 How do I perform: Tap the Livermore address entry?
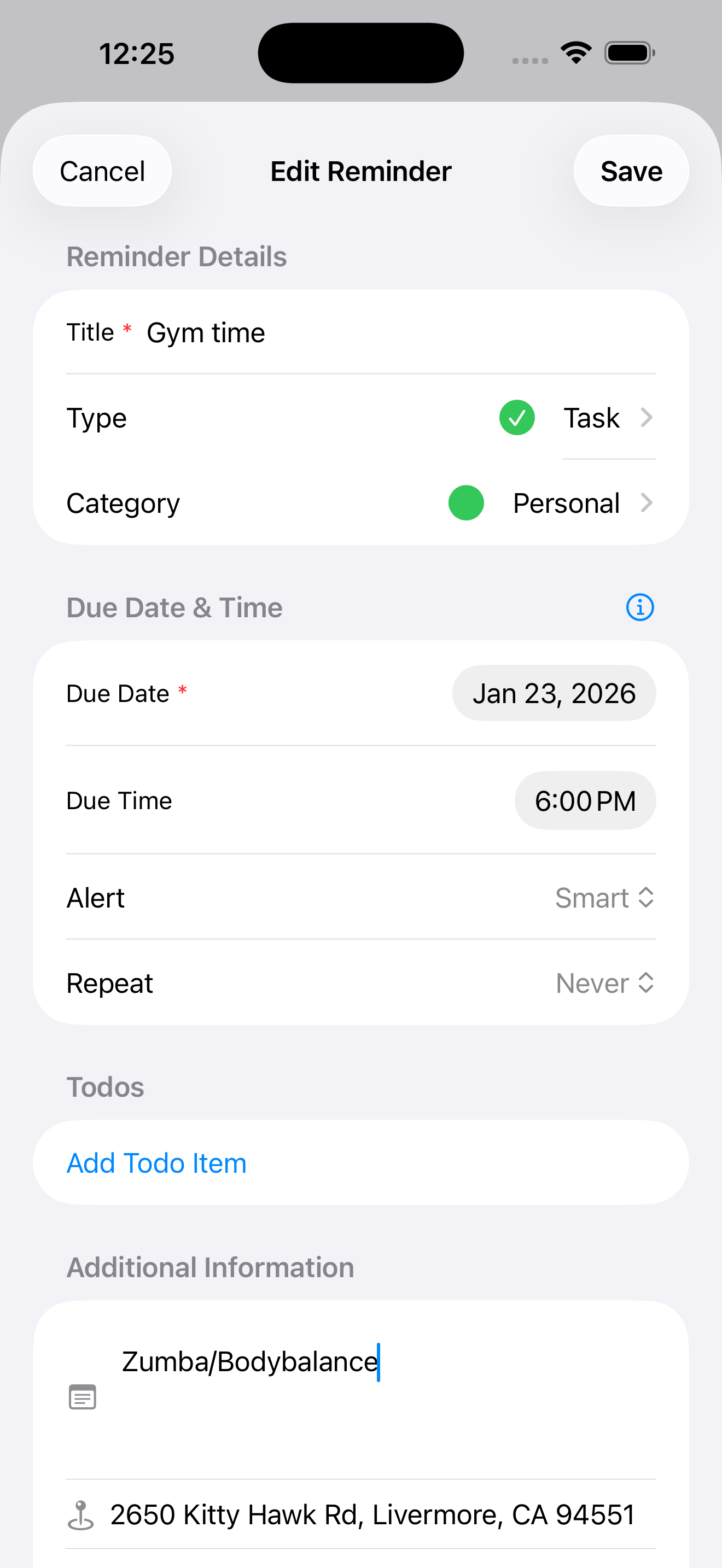372,1514
